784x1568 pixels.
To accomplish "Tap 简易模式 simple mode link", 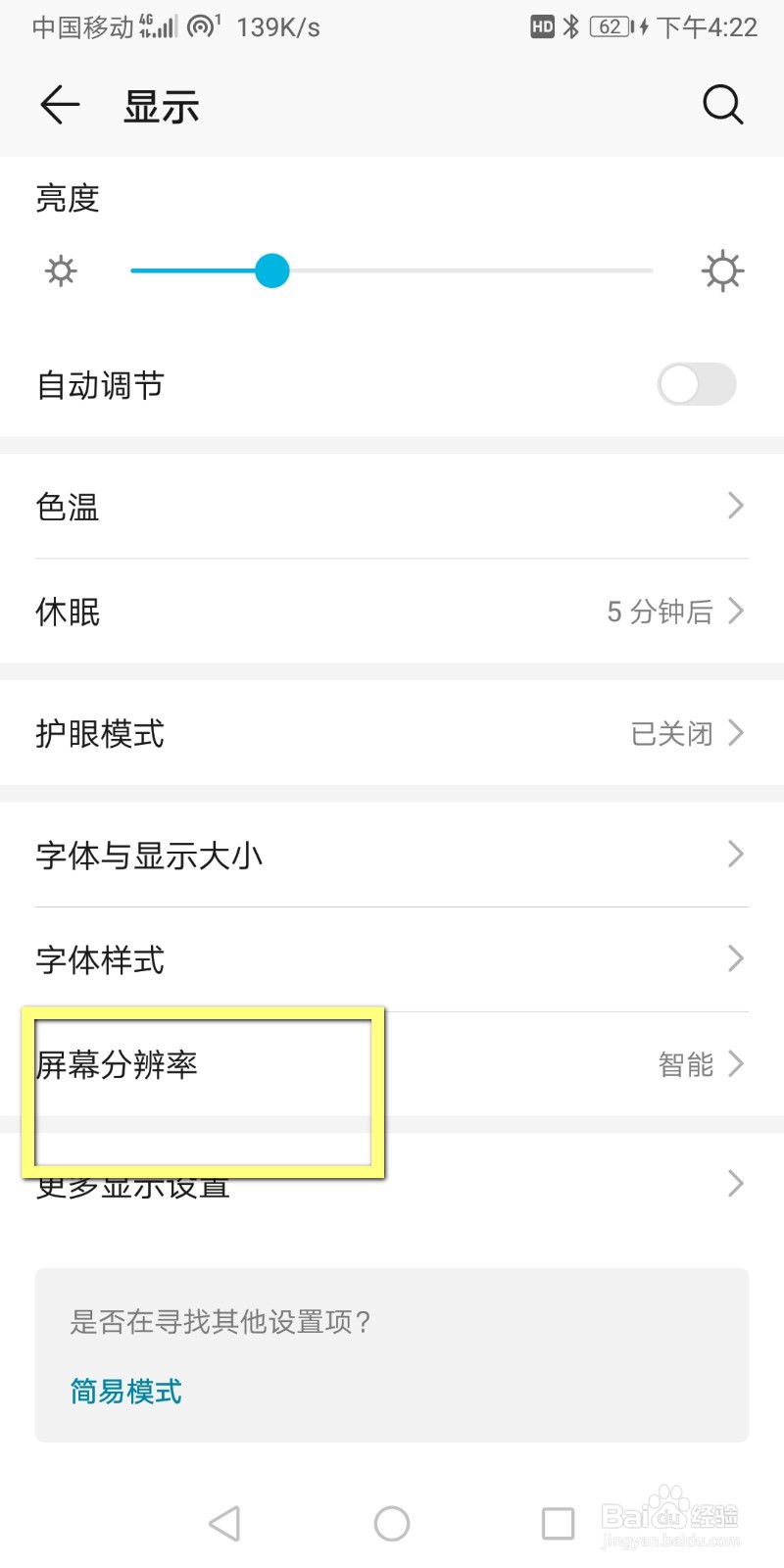I will point(123,1391).
